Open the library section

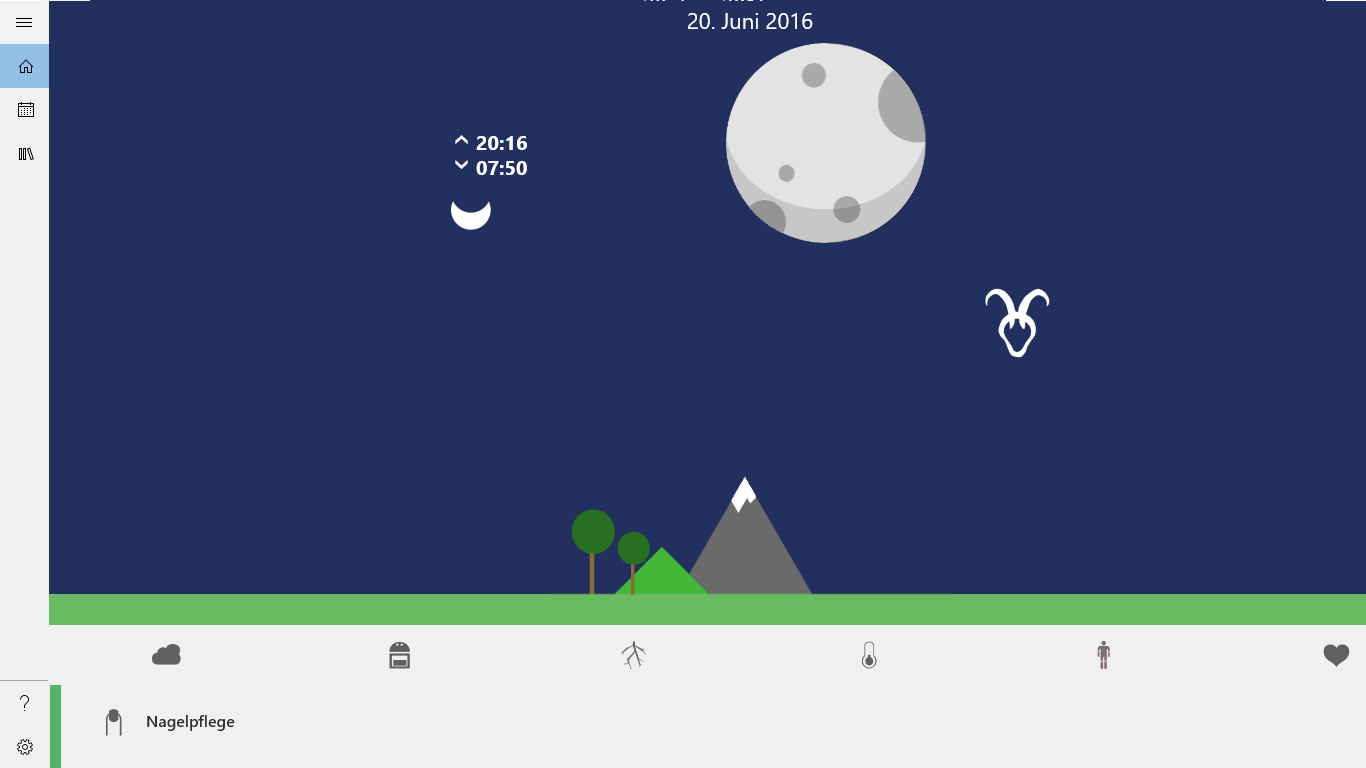pos(25,154)
